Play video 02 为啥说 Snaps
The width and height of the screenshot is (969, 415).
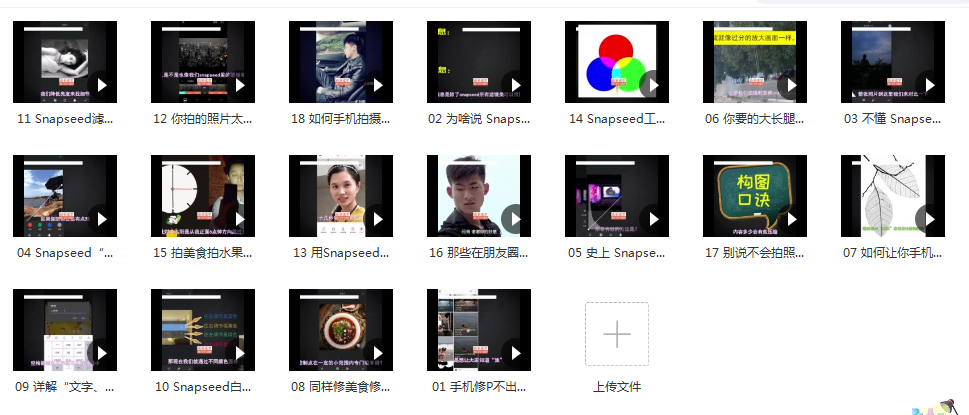pos(514,85)
